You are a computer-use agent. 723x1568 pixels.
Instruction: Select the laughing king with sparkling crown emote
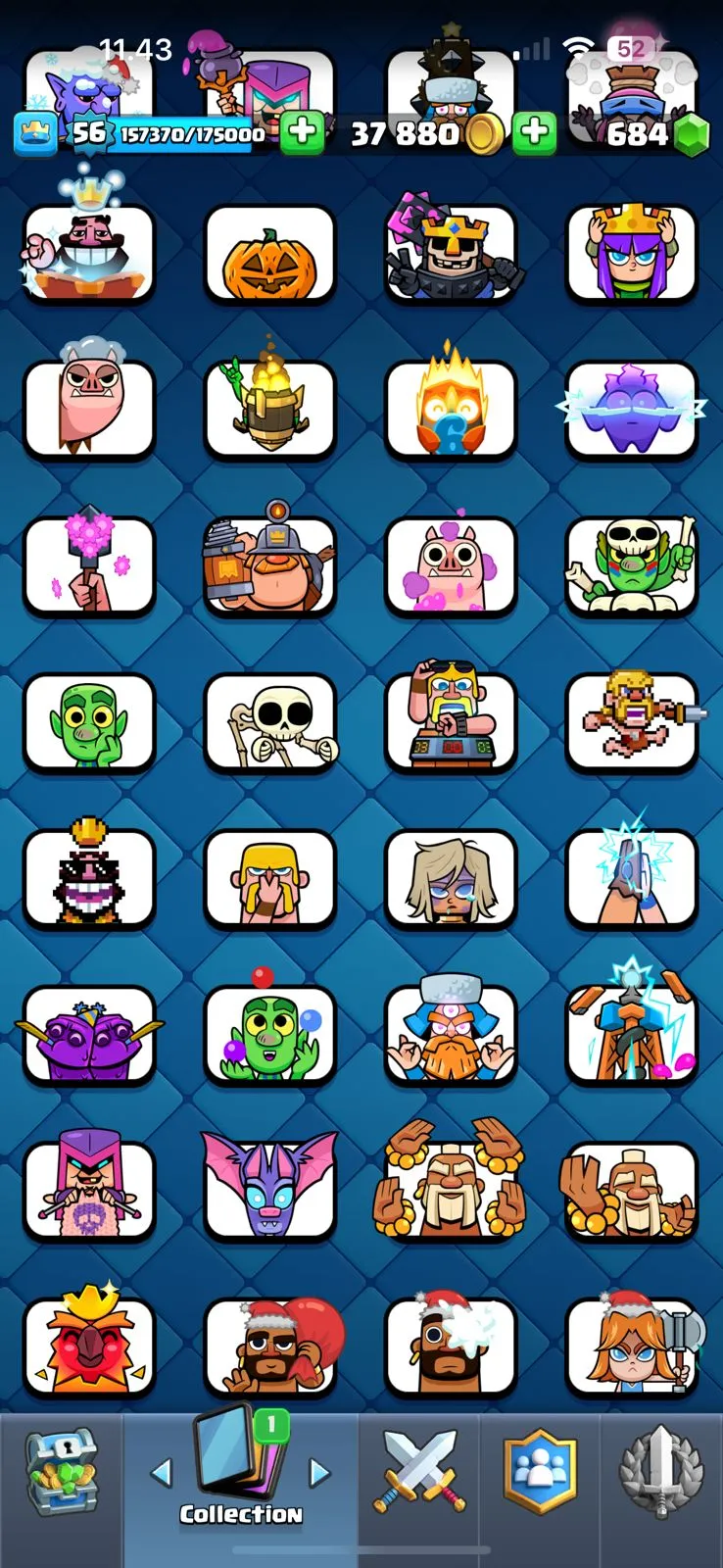pyautogui.click(x=89, y=253)
